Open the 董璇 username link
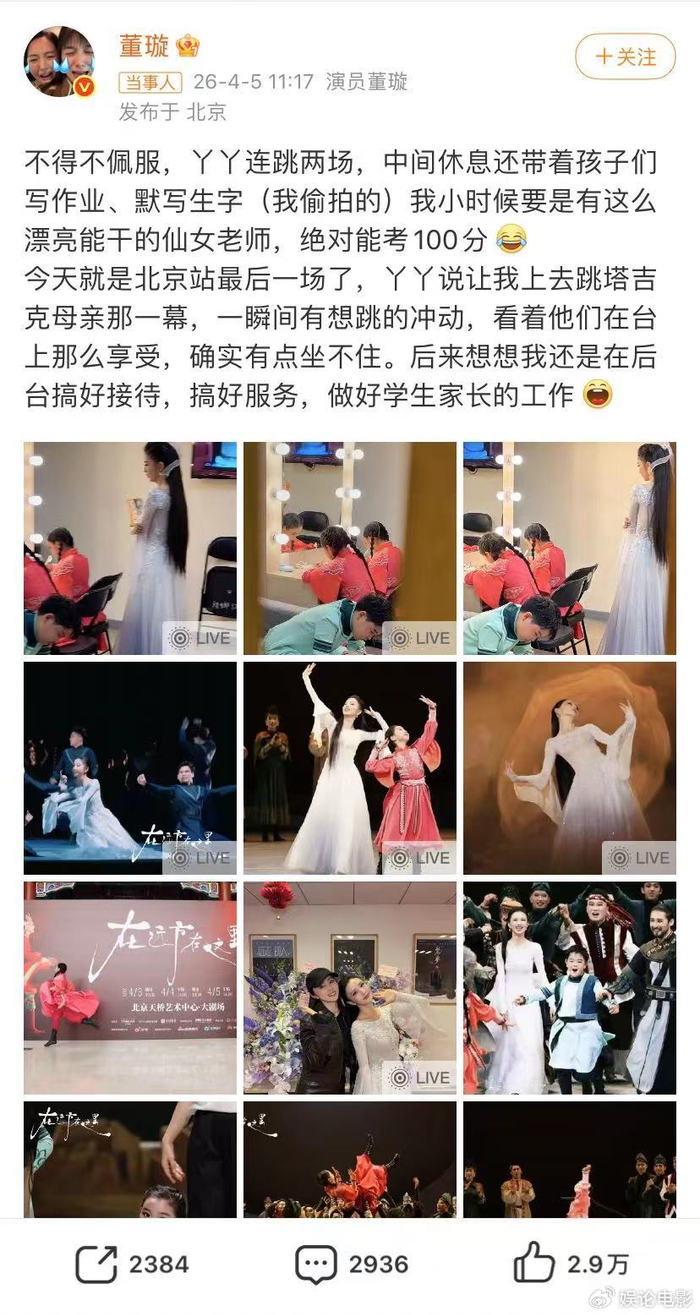Screen dimensions: 700x1315 click(x=145, y=45)
